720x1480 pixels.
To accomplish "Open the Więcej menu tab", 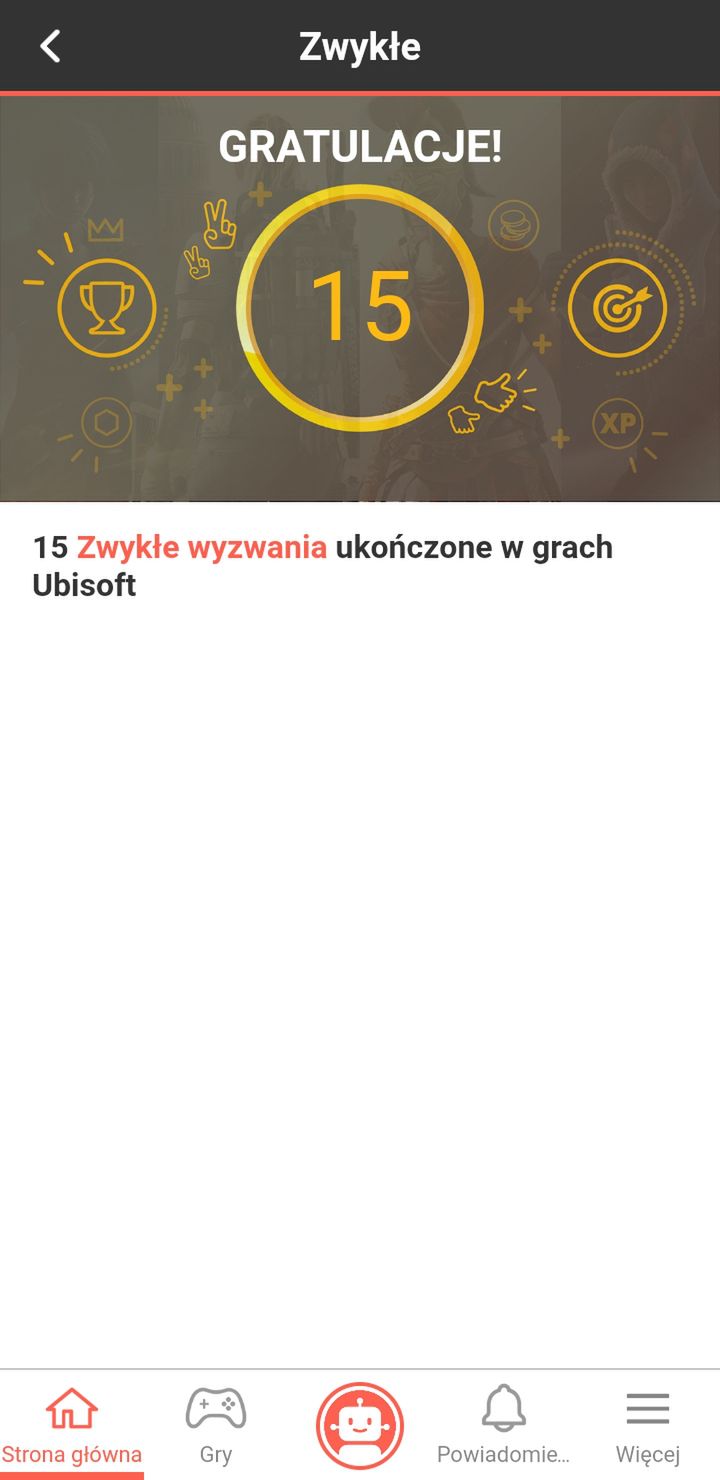I will coord(648,1425).
